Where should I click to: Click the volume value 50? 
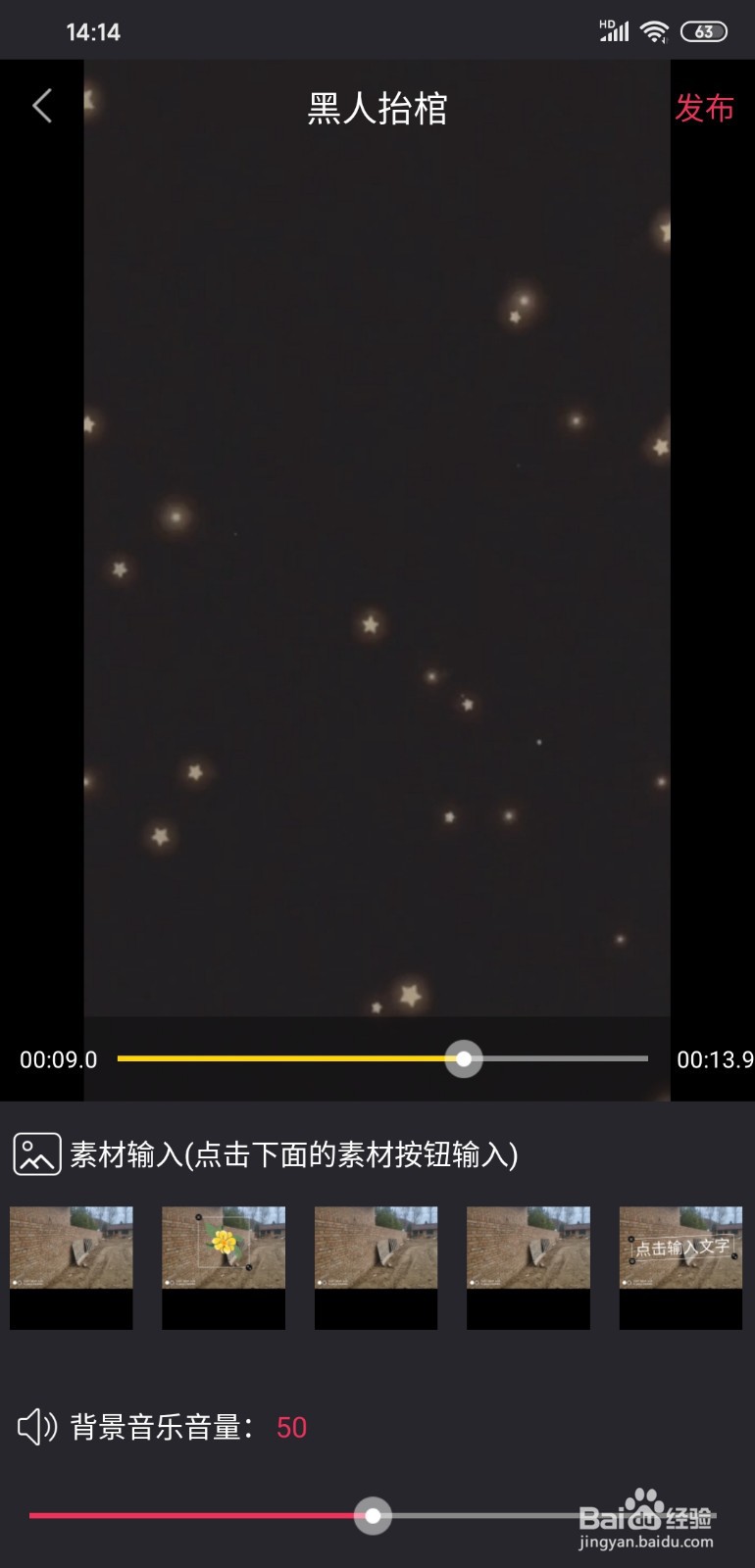tap(291, 1429)
